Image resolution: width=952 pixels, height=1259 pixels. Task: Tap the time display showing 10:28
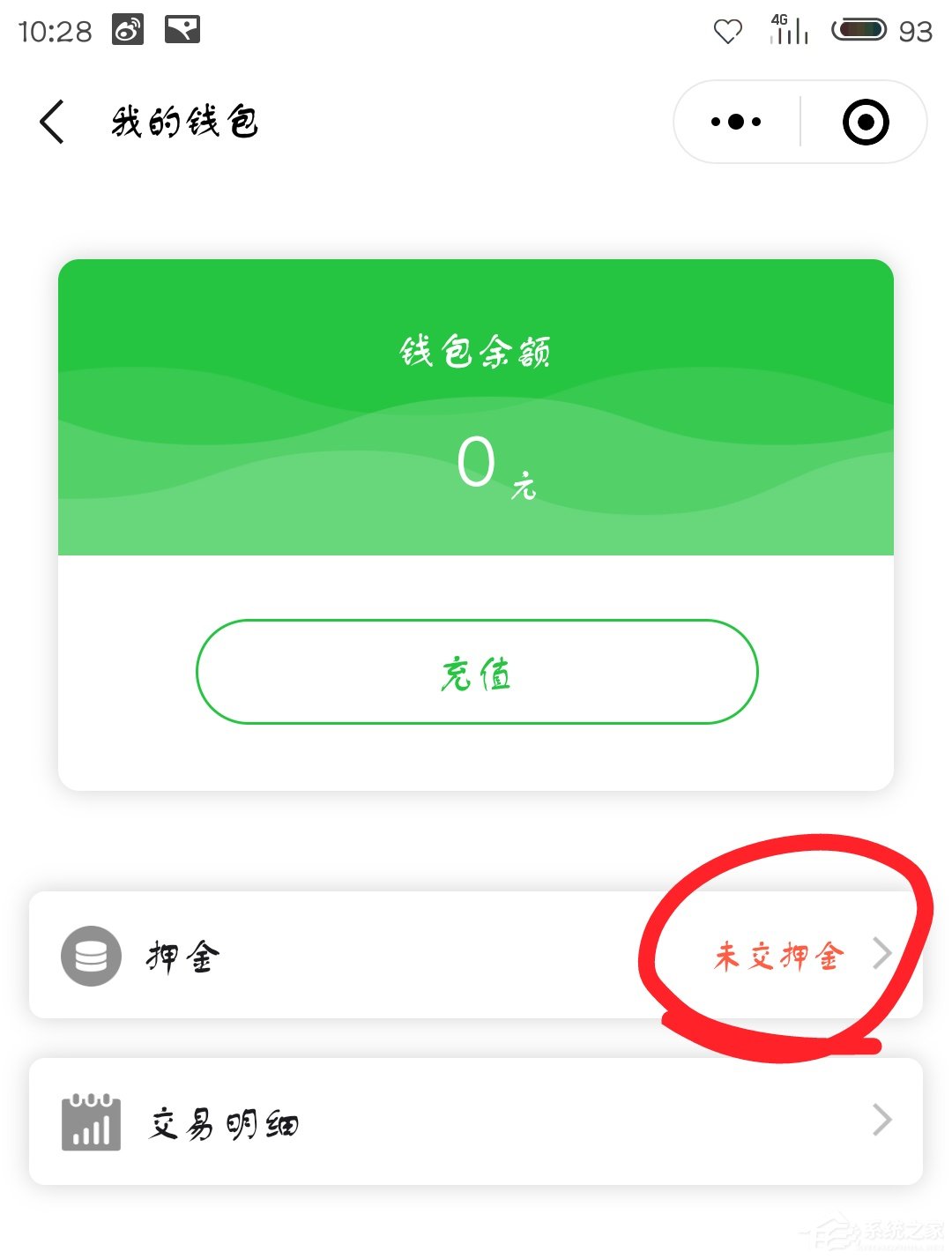click(x=53, y=29)
